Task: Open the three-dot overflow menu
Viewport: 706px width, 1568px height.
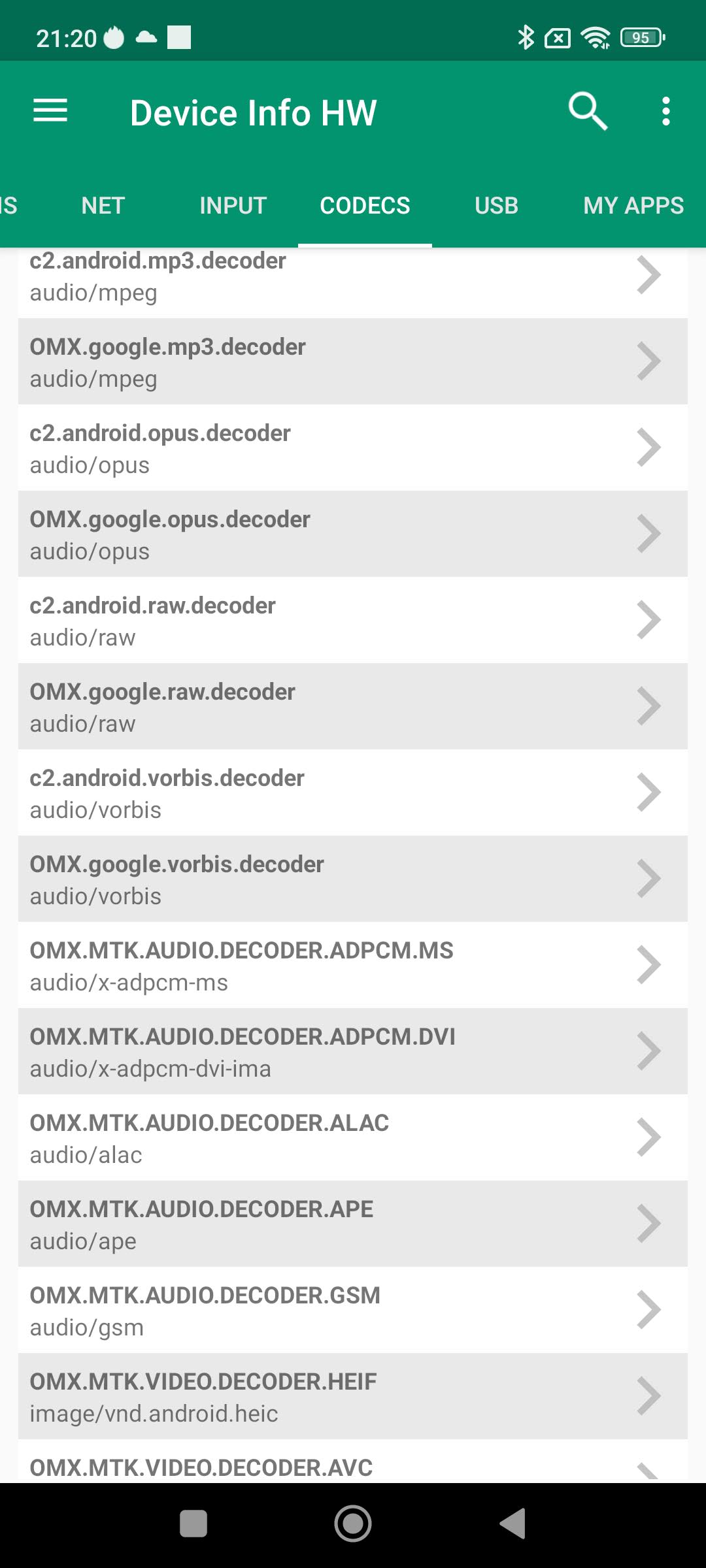Action: [x=665, y=111]
